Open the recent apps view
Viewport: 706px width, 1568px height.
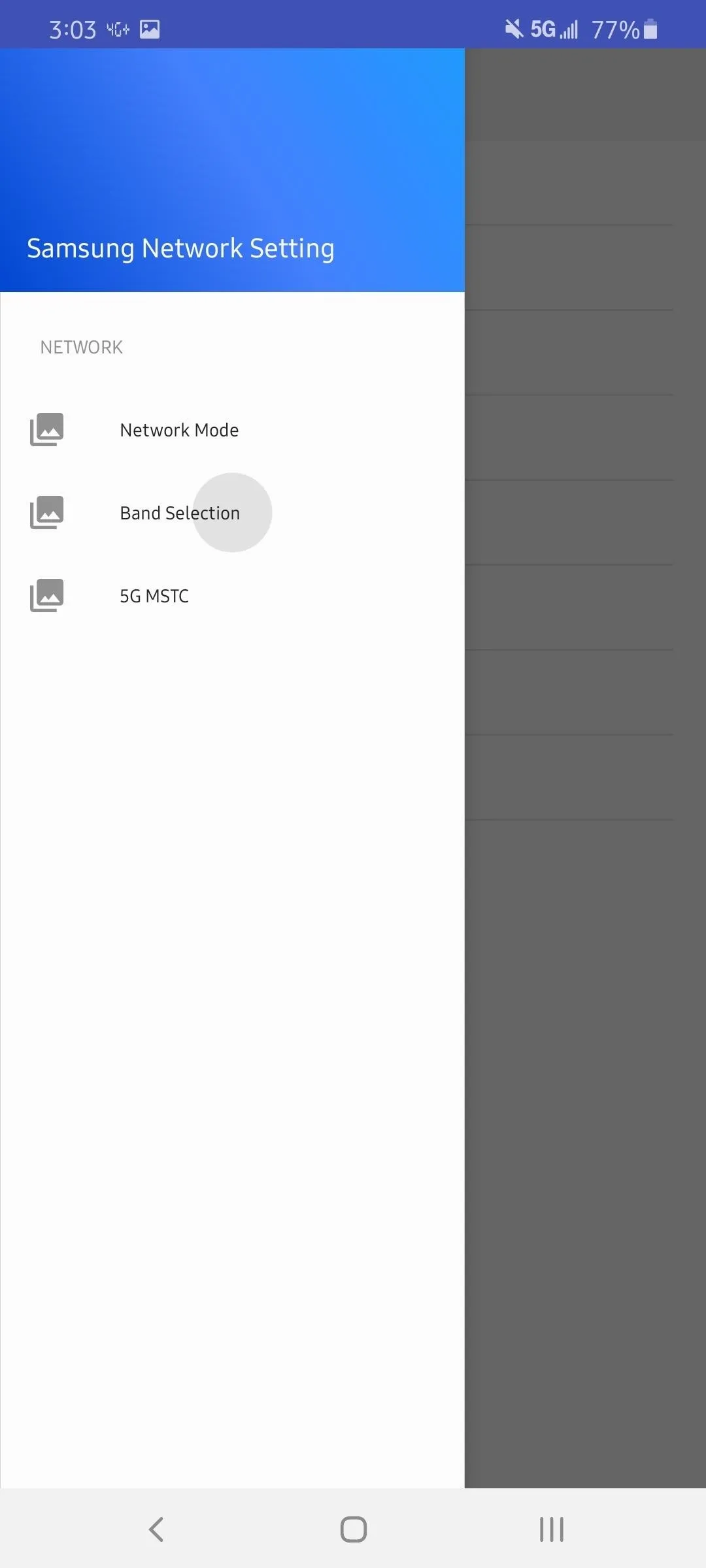pos(551,1529)
